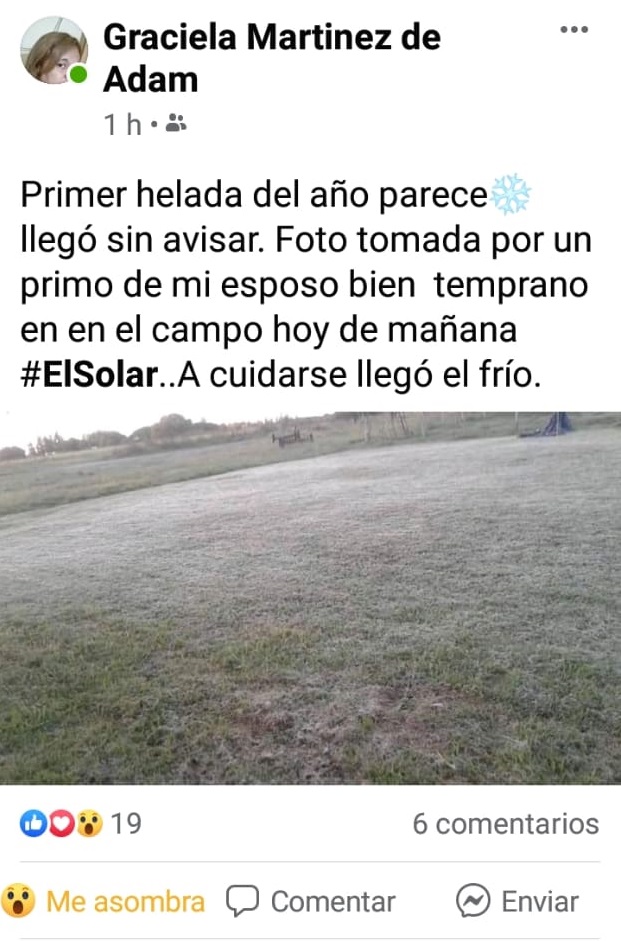Send this post via Enviar

[x=517, y=901]
